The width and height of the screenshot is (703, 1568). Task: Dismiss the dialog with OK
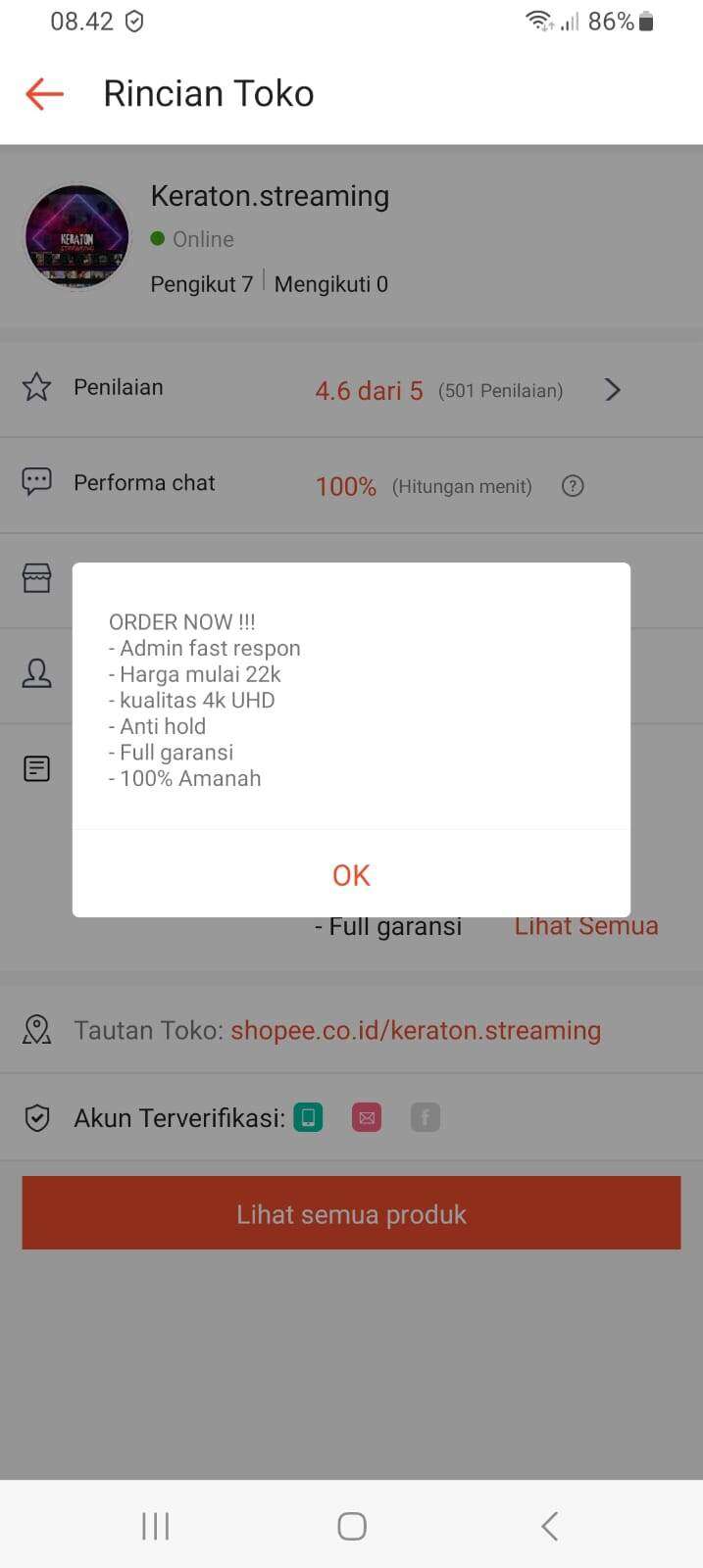351,874
